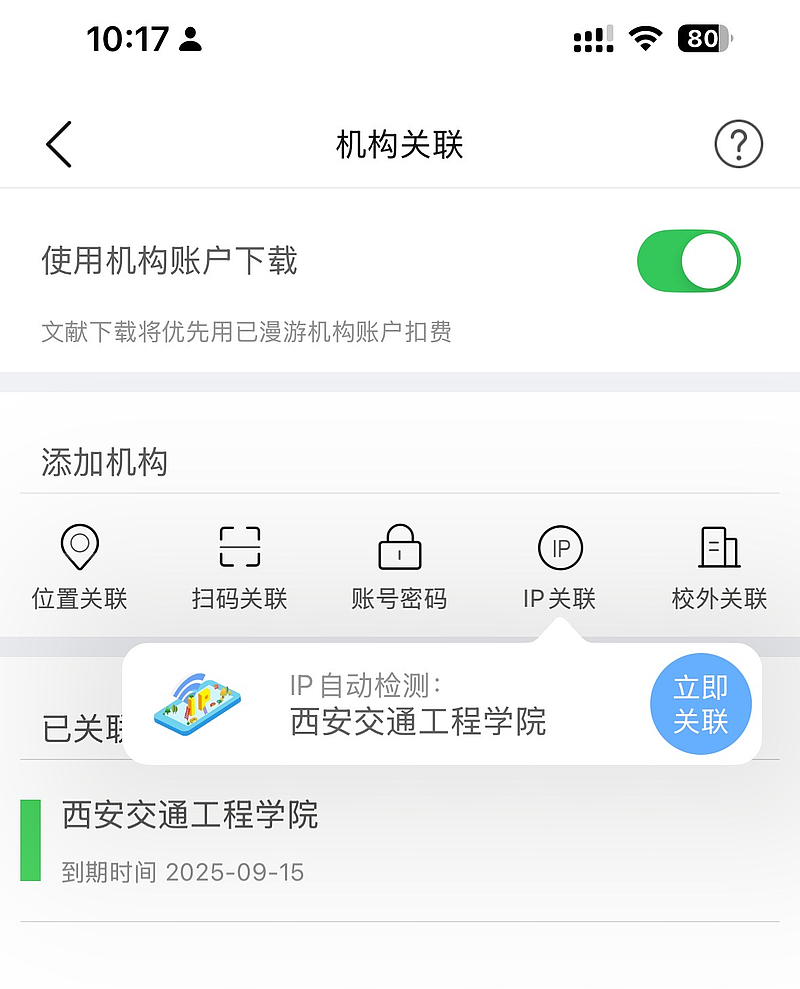Image resolution: width=800 pixels, height=989 pixels.
Task: Disable the 使用机构账户下载 switch
Action: coord(689,260)
